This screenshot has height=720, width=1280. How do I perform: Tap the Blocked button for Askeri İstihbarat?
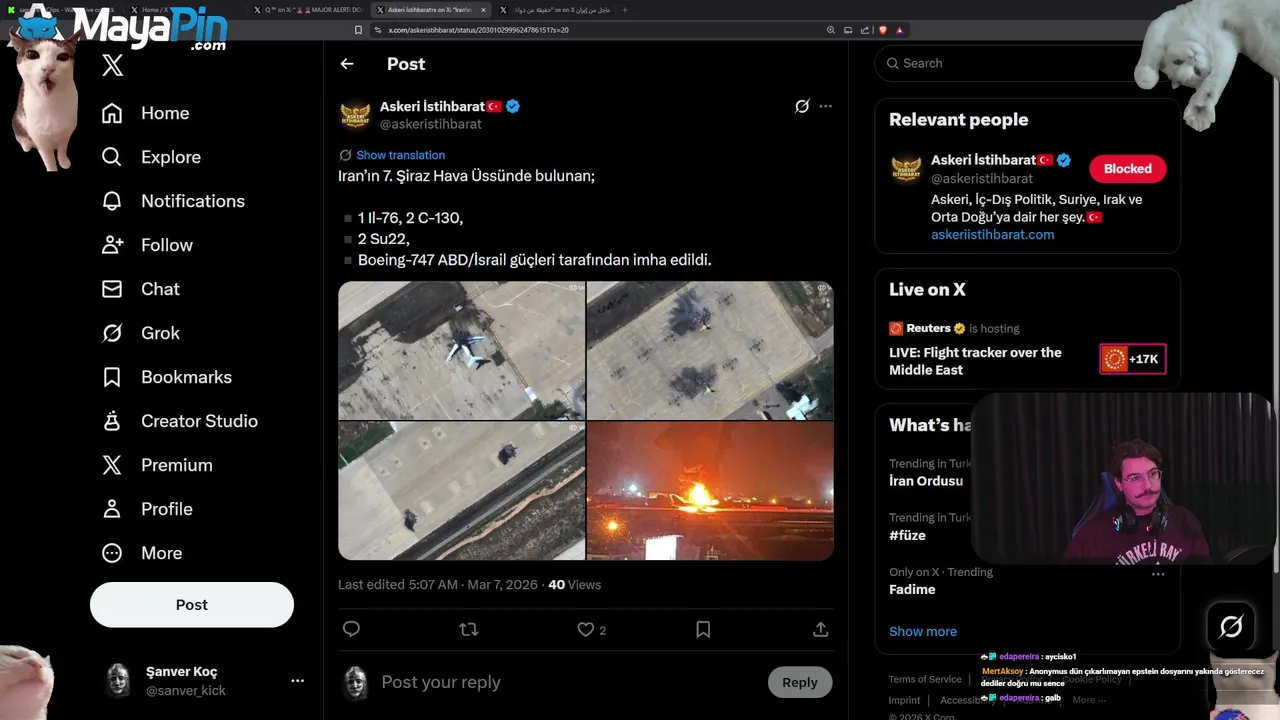click(x=1127, y=169)
